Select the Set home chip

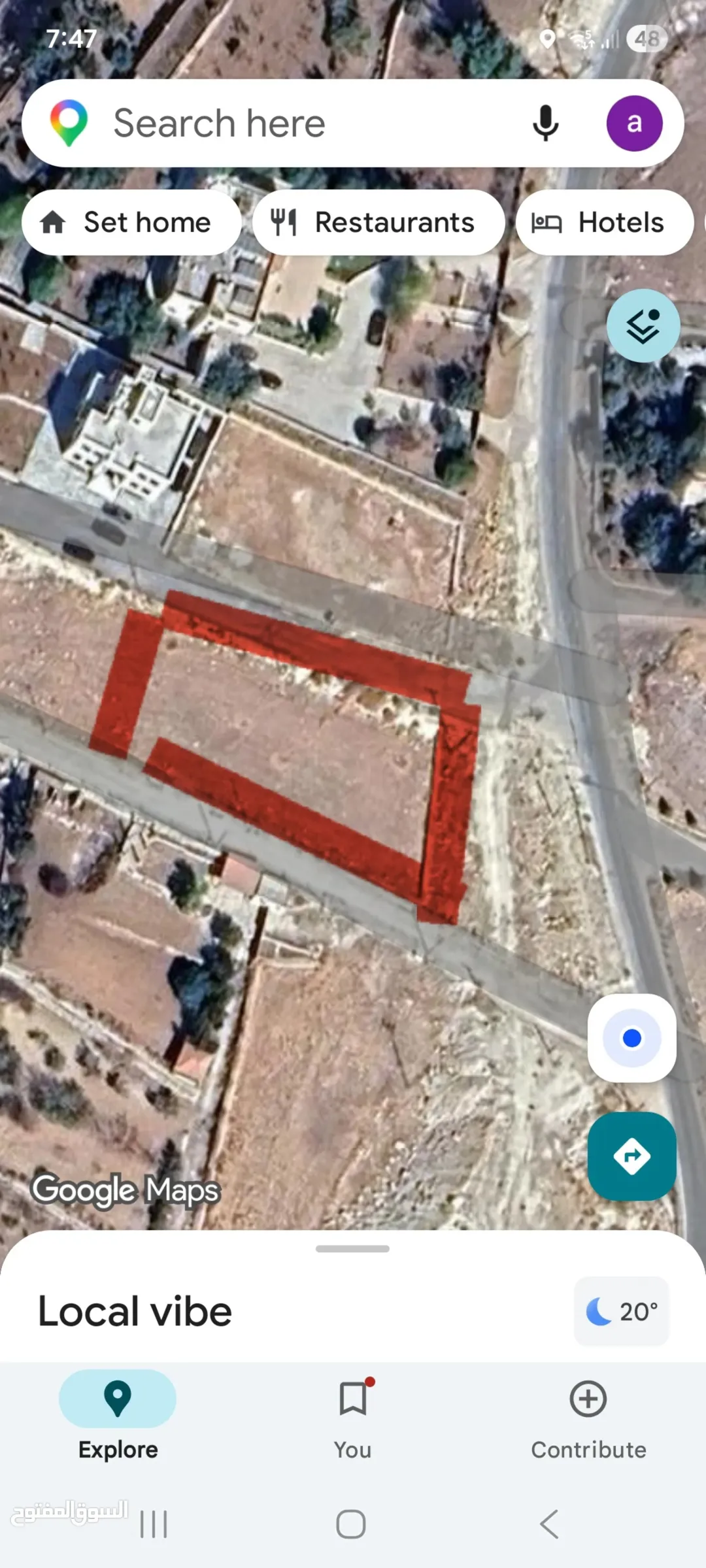point(131,222)
